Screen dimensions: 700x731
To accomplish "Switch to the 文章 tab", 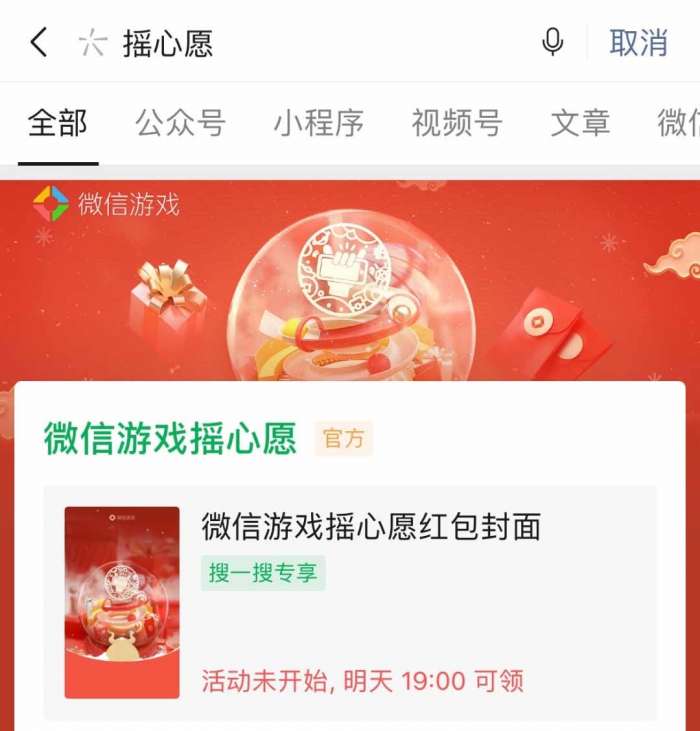I will coord(580,123).
